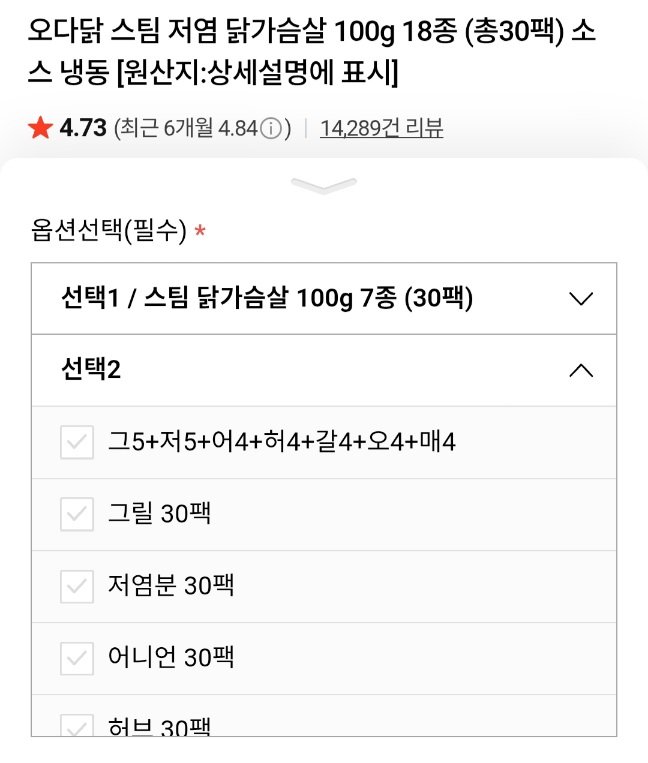This screenshot has height=763, width=648.
Task: Open the 14,289건 리뷰 link
Action: point(381,128)
